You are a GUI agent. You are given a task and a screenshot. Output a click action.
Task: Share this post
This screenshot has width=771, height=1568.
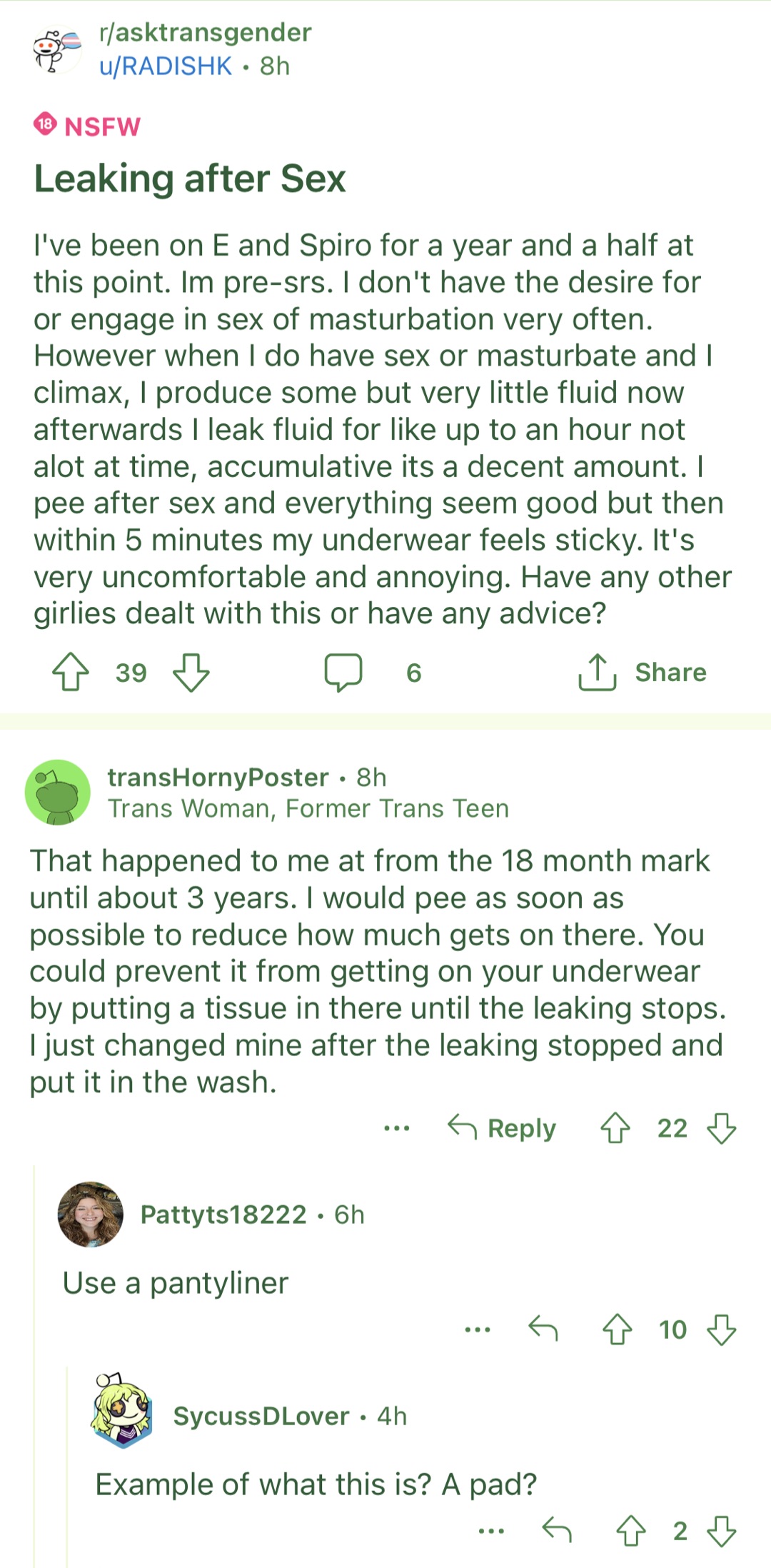[x=642, y=672]
